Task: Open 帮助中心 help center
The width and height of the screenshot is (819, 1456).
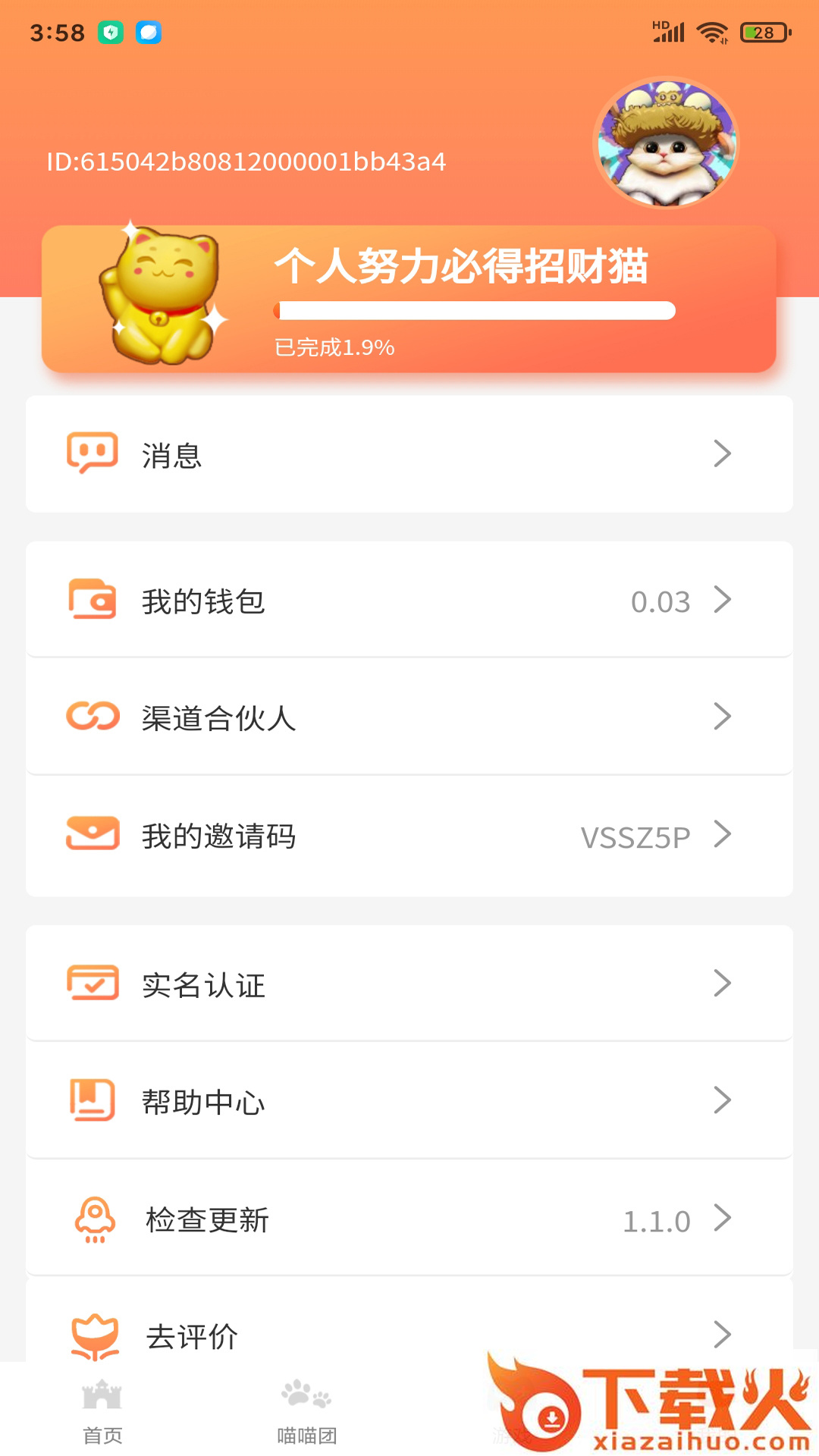Action: coord(409,1100)
